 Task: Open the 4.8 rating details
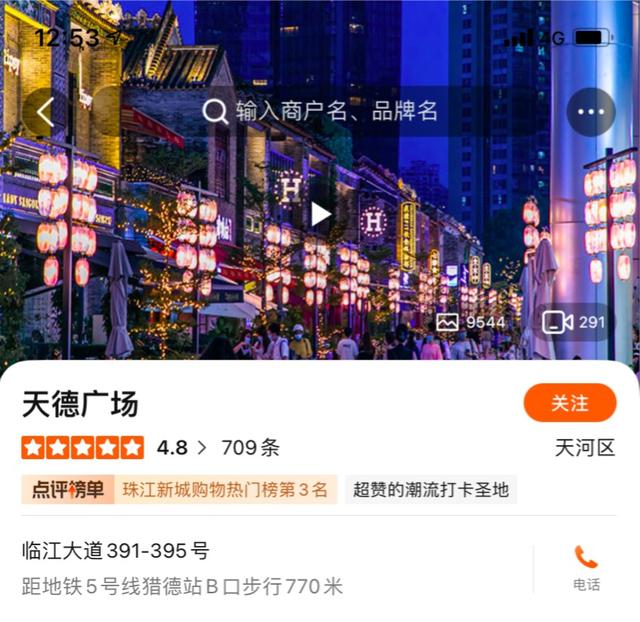click(x=180, y=447)
